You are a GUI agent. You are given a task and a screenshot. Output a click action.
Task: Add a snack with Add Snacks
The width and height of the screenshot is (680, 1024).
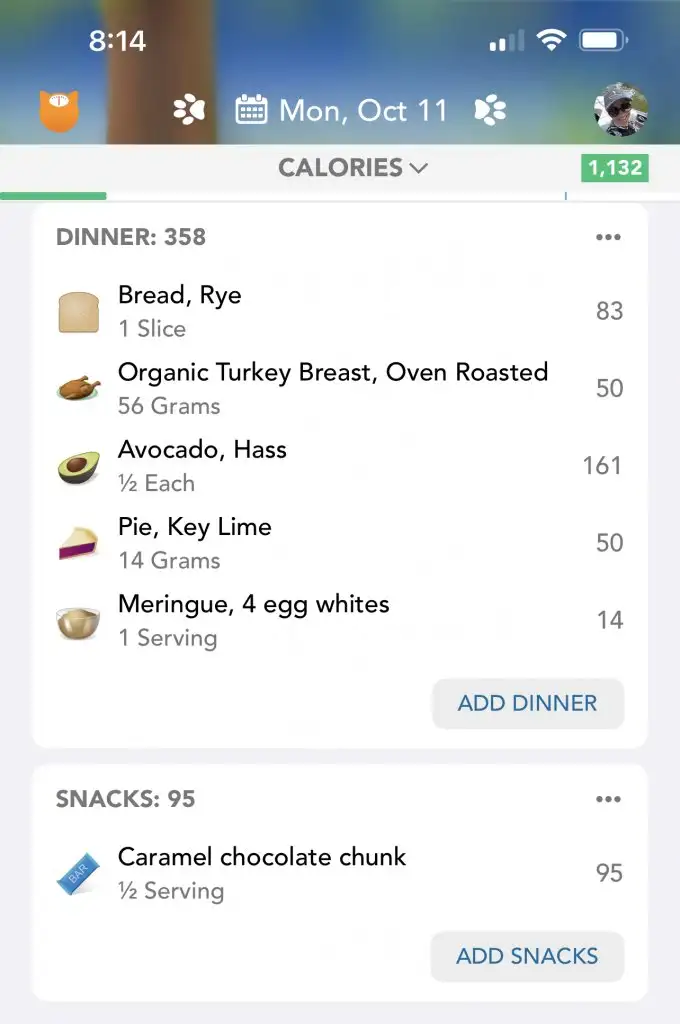click(x=527, y=956)
